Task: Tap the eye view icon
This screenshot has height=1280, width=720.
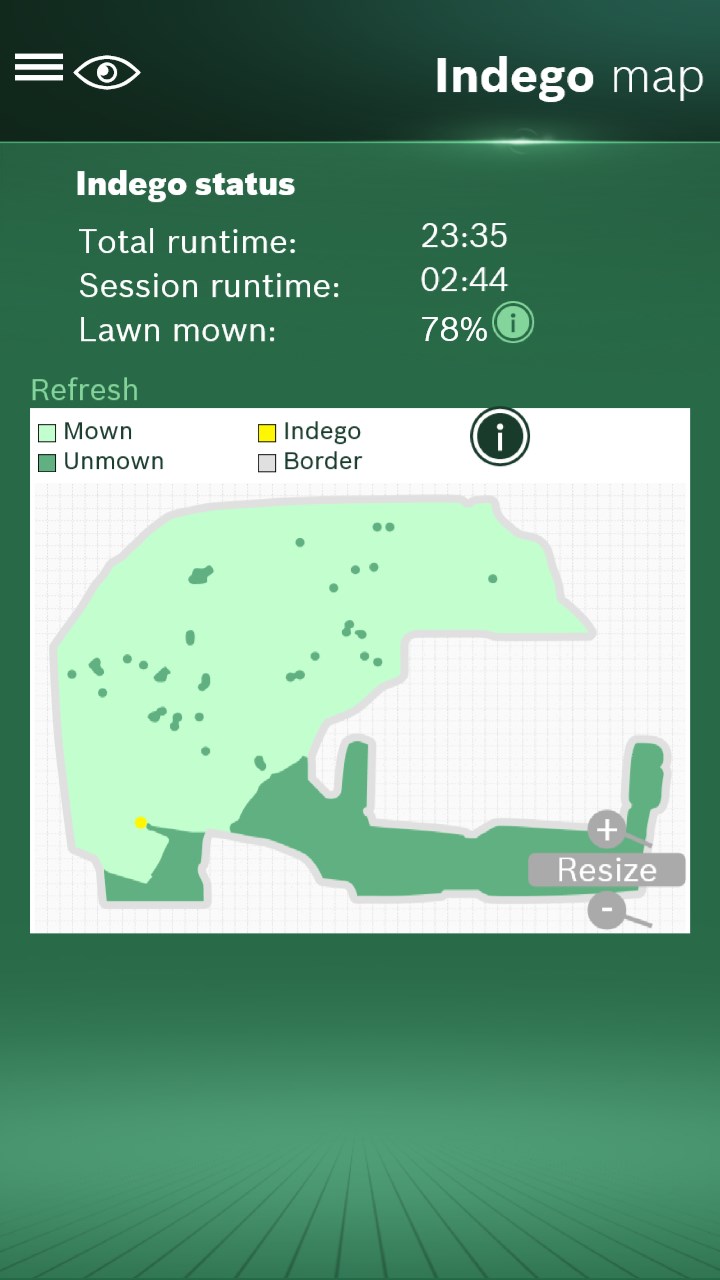Action: click(x=107, y=72)
